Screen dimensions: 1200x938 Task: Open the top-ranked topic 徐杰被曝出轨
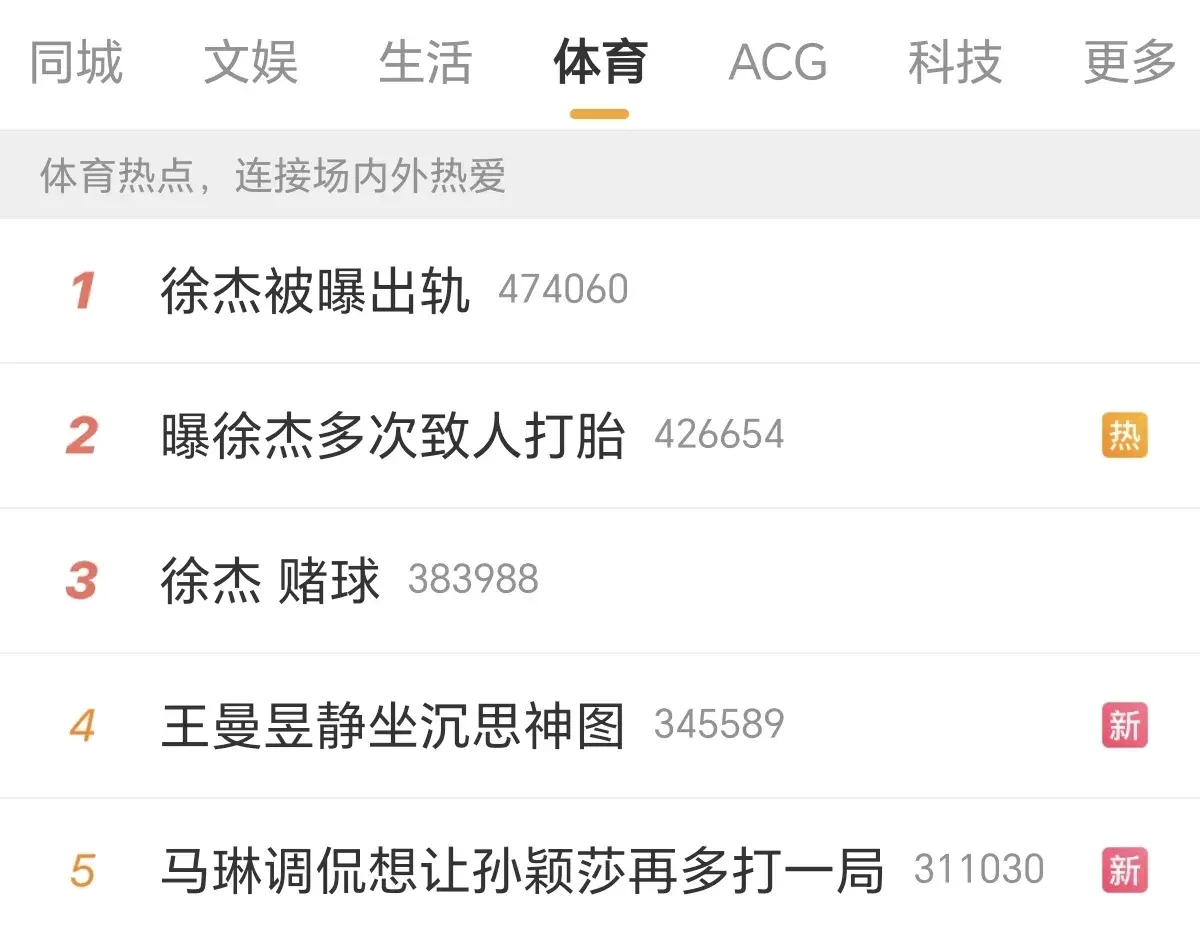[315, 291]
